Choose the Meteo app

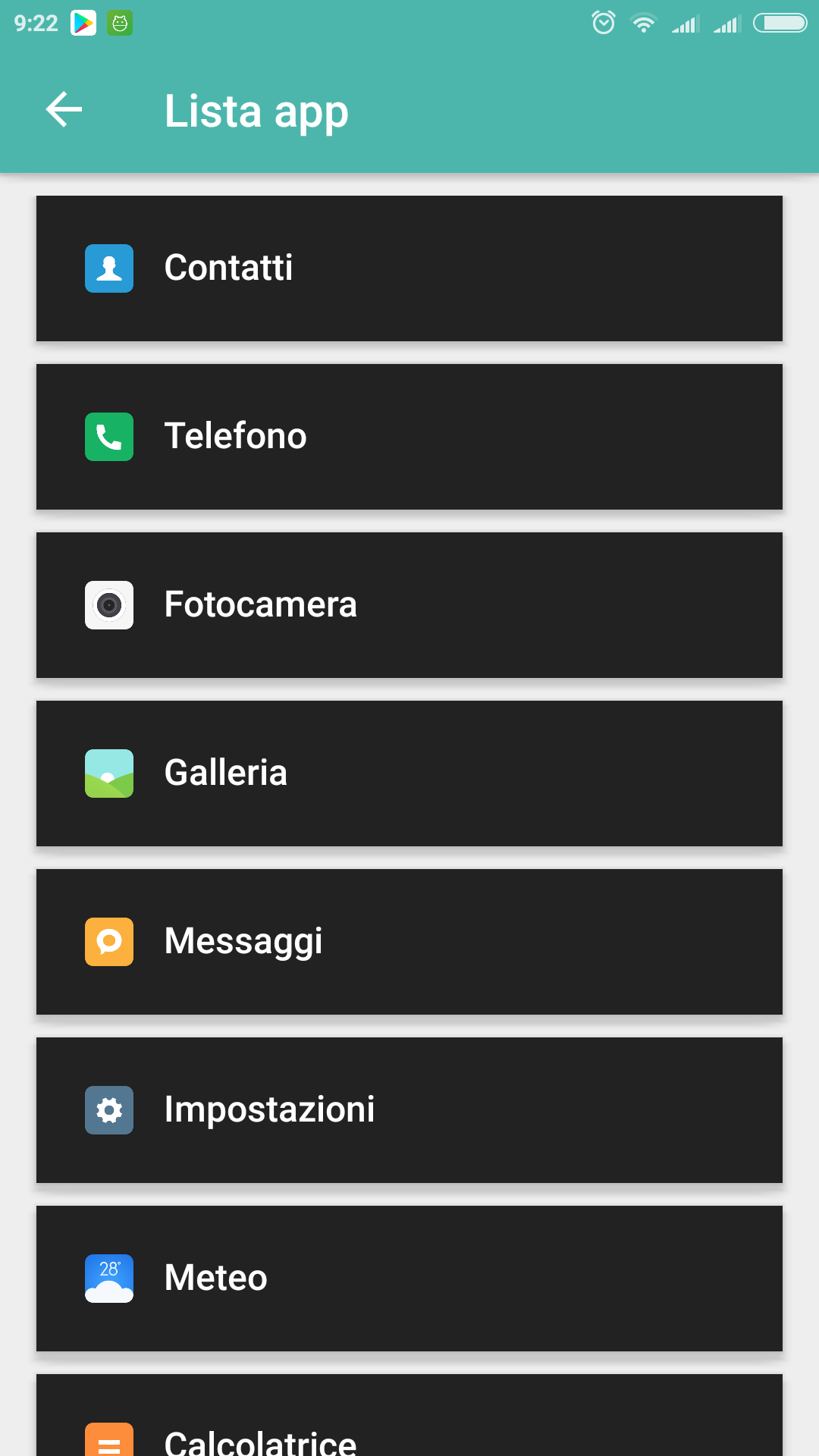tap(409, 1279)
